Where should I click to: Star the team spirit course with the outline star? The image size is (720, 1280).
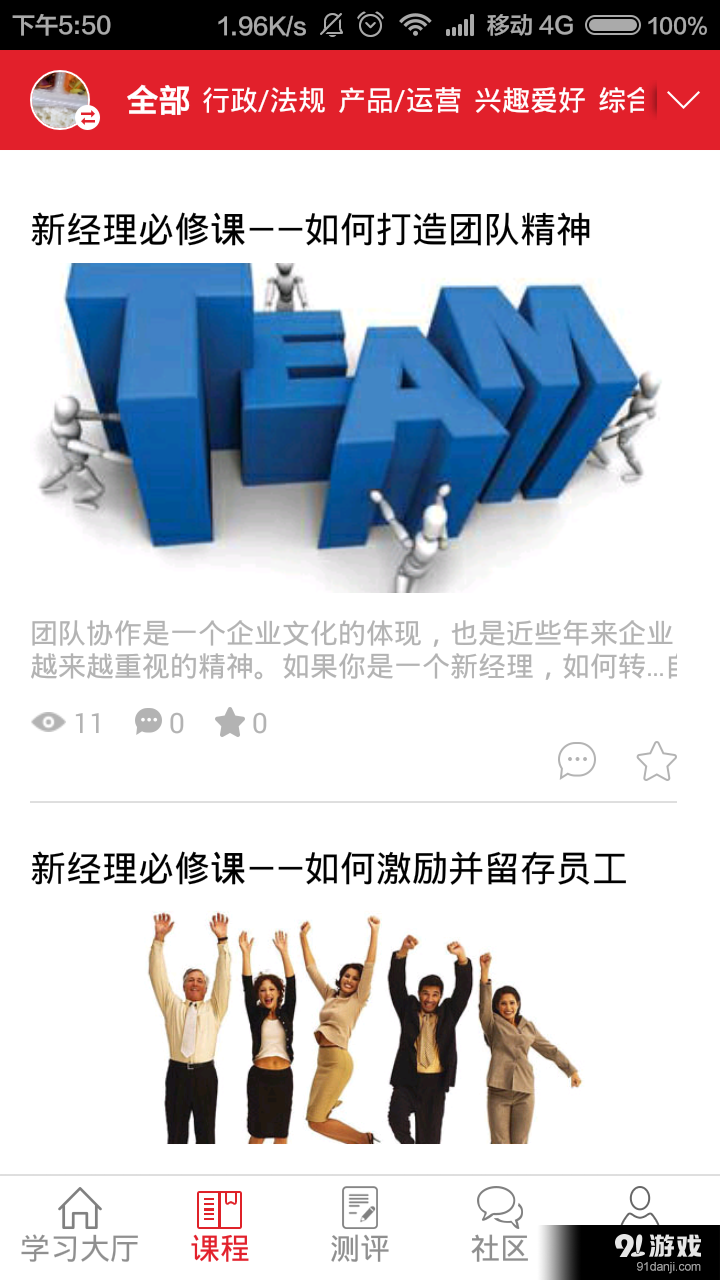tap(657, 760)
